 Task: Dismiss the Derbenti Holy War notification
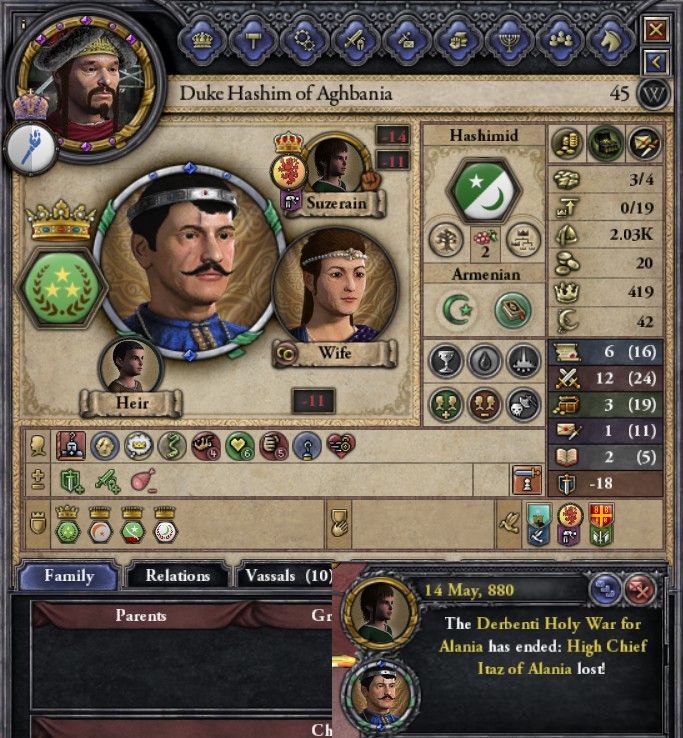639,589
